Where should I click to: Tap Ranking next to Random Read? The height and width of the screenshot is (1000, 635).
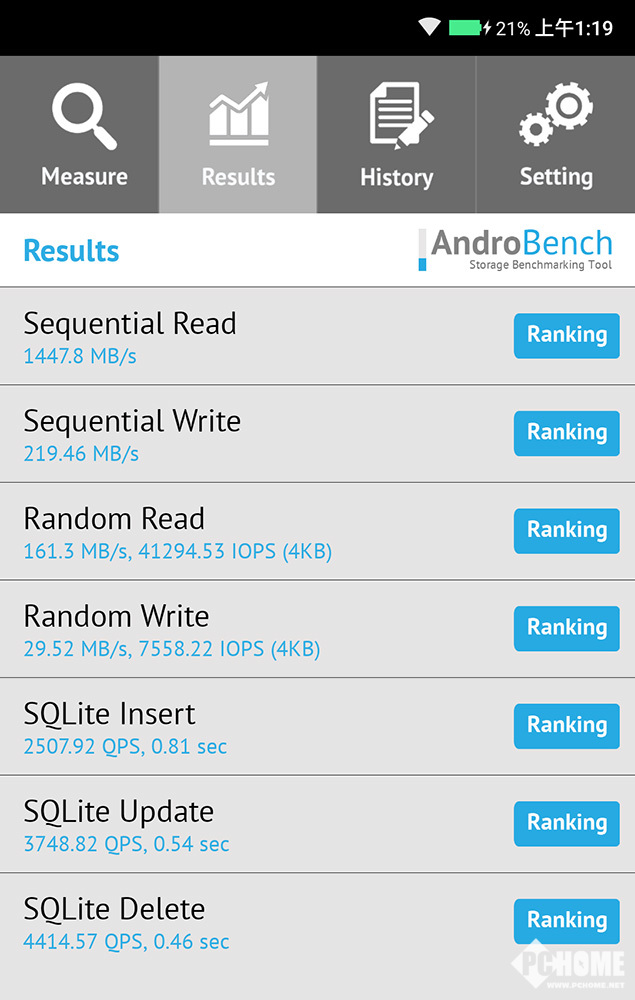click(x=566, y=531)
